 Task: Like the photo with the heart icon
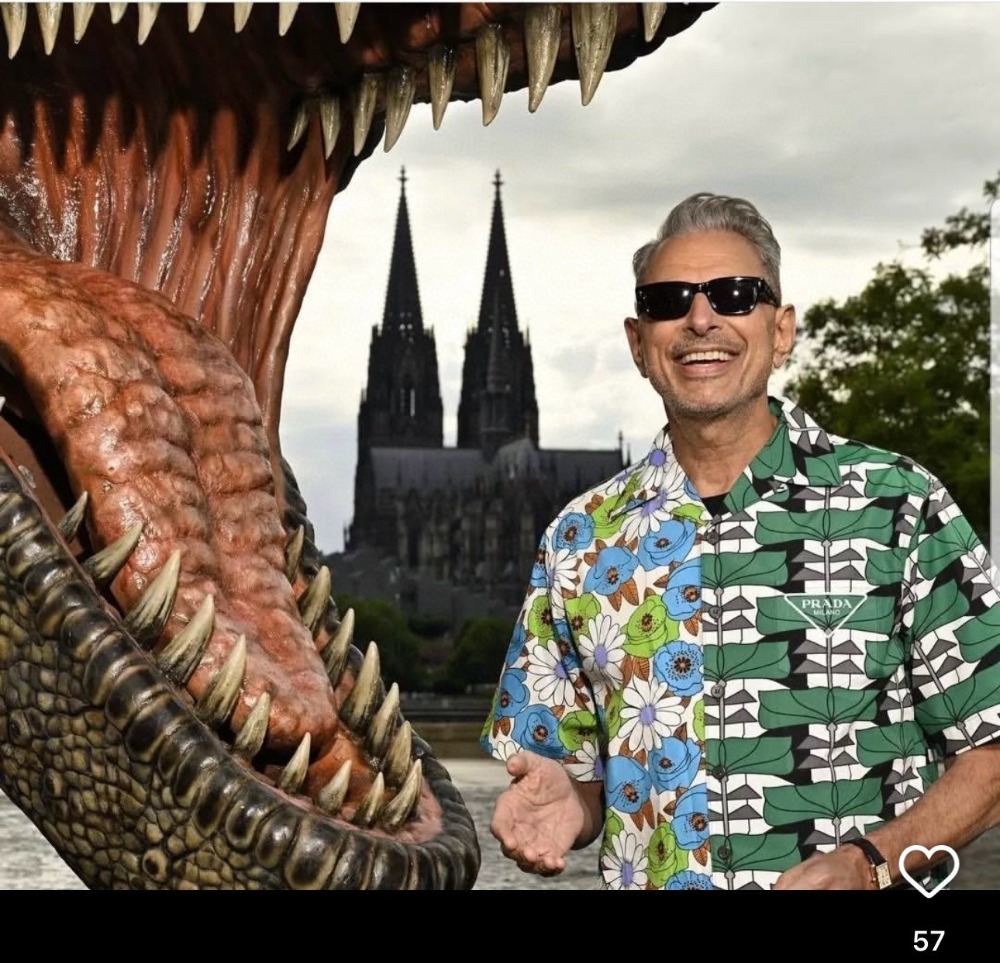928,869
